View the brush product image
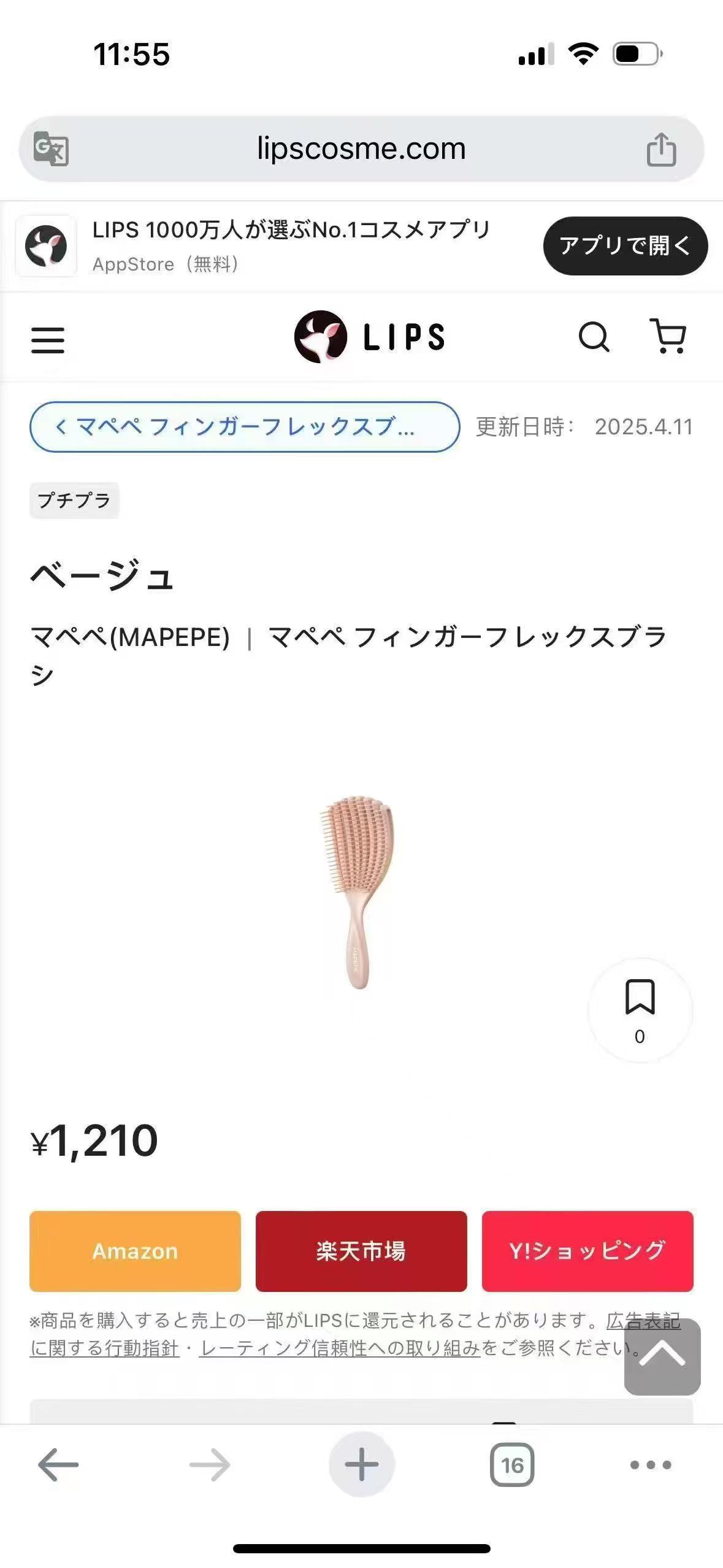 358,892
